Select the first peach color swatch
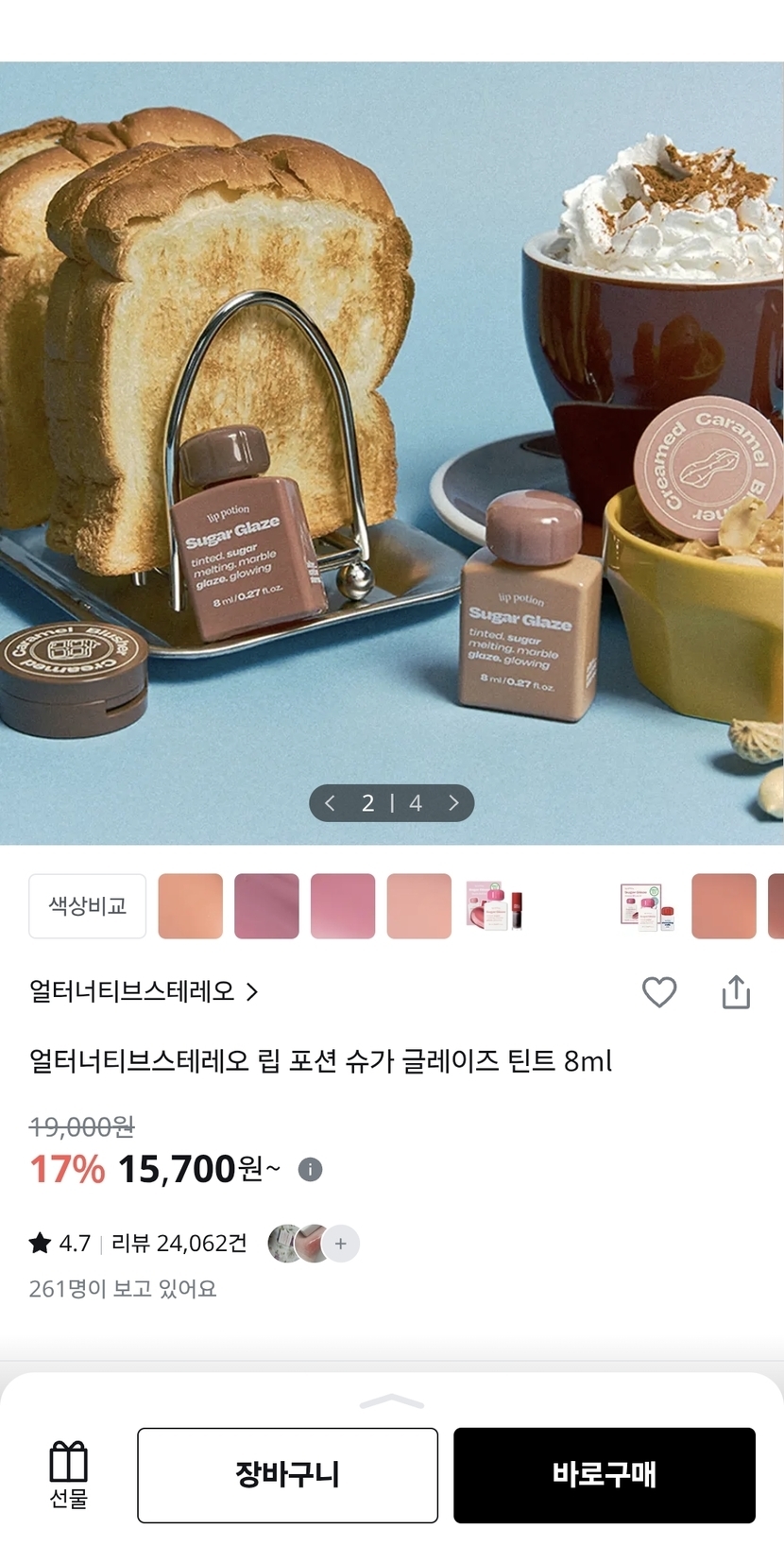 [191, 906]
